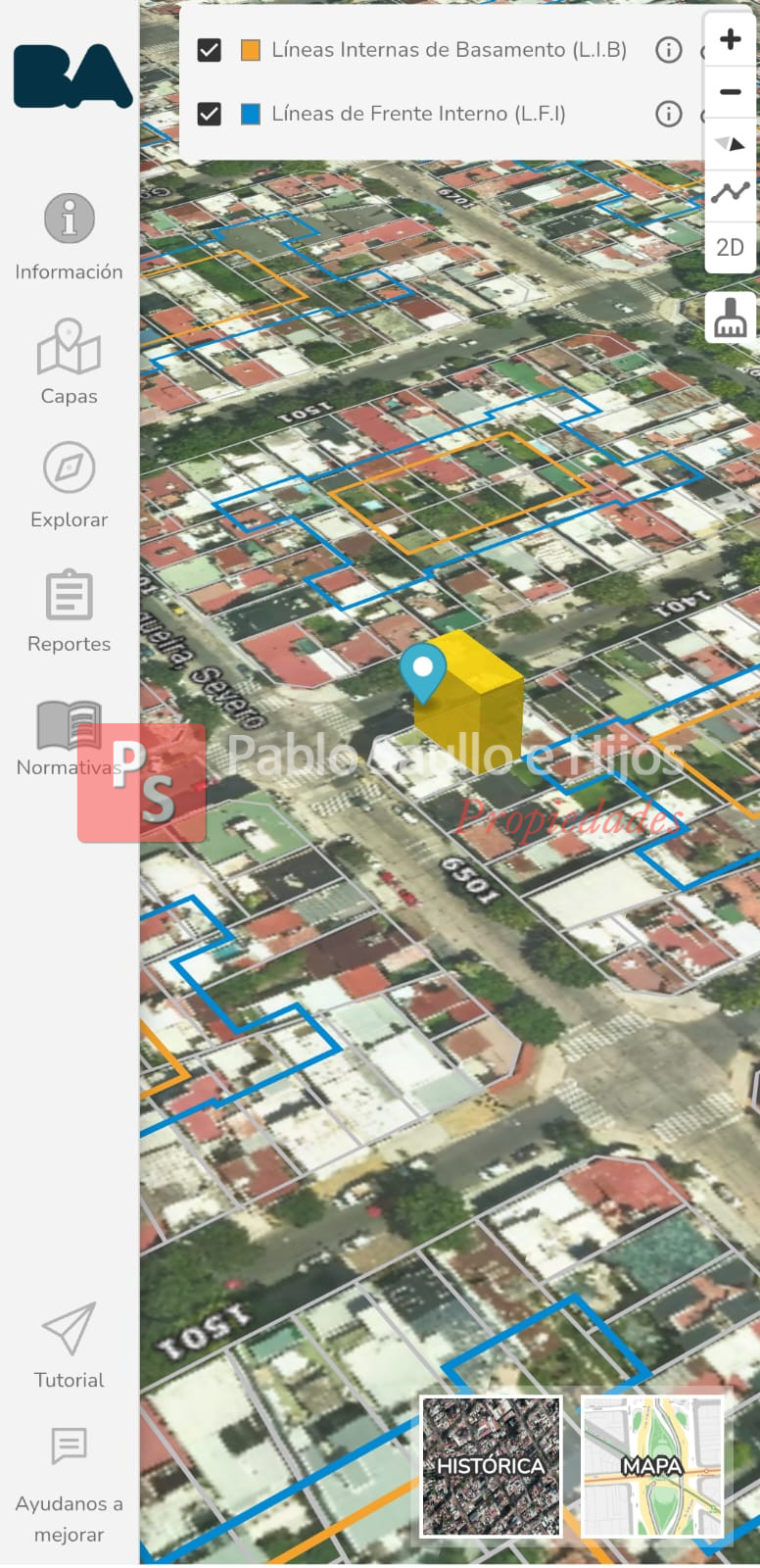Show info for Líneas Internas de Basamento
This screenshot has height=1568, width=760.
(668, 50)
